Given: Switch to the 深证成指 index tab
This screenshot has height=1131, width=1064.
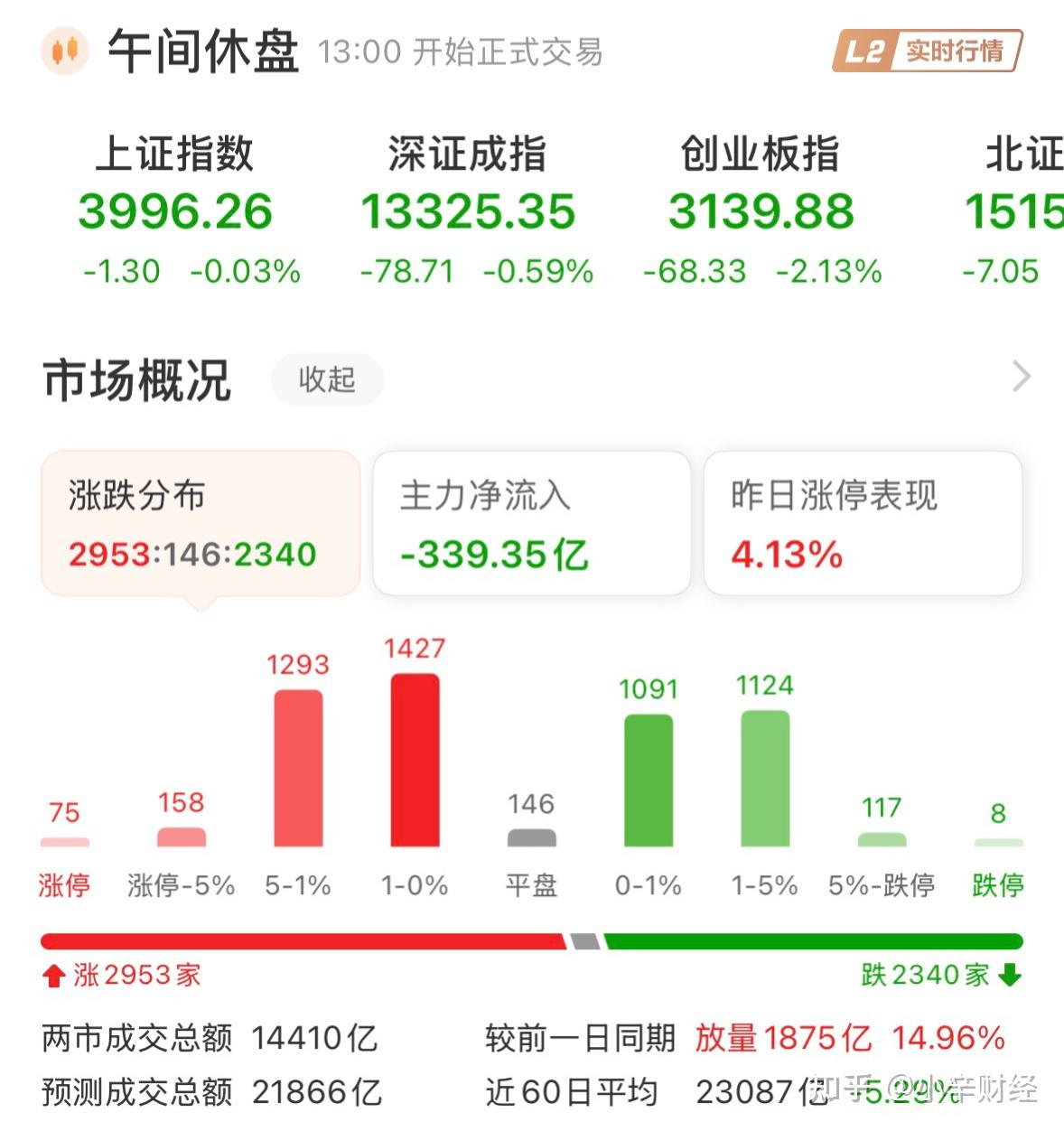Looking at the screenshot, I should pyautogui.click(x=469, y=208).
